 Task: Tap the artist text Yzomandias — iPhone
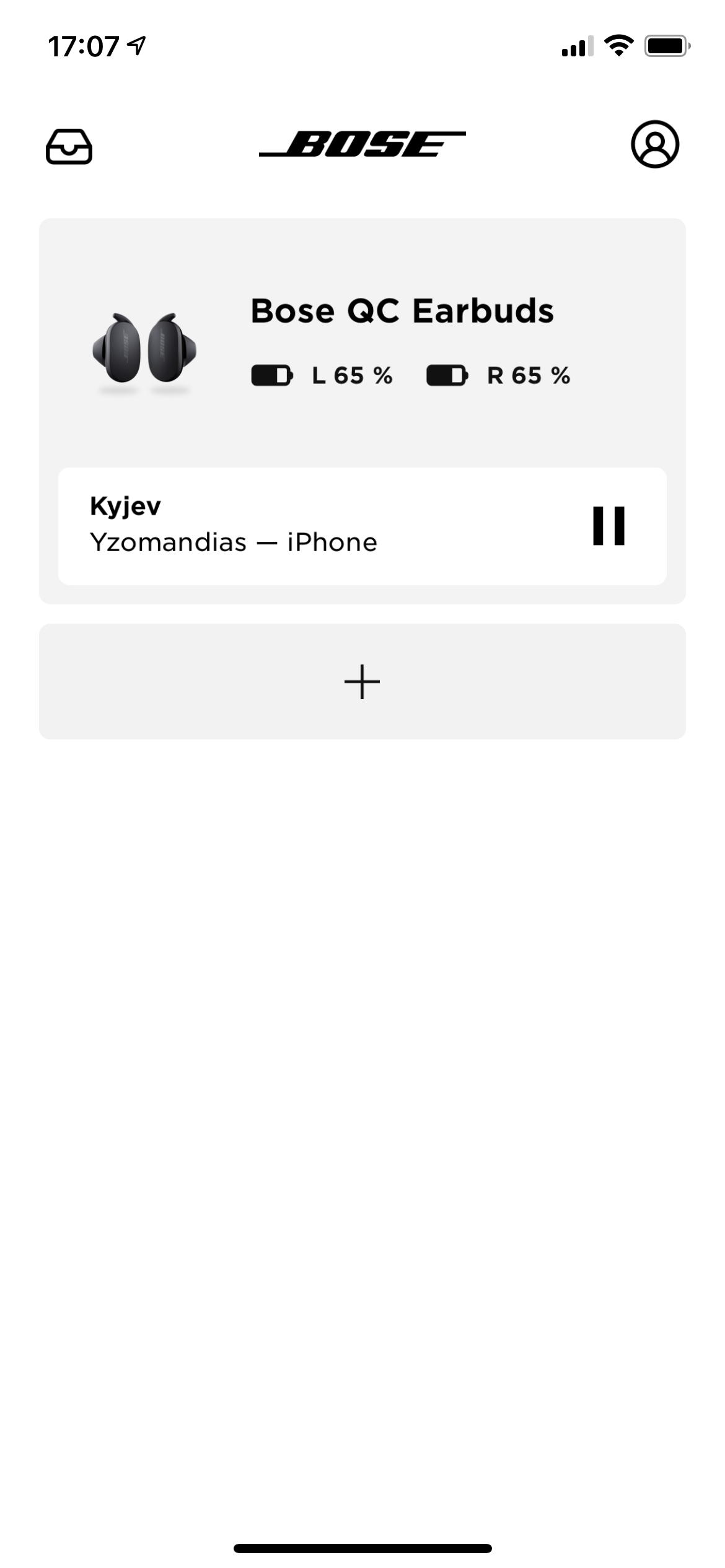point(234,541)
